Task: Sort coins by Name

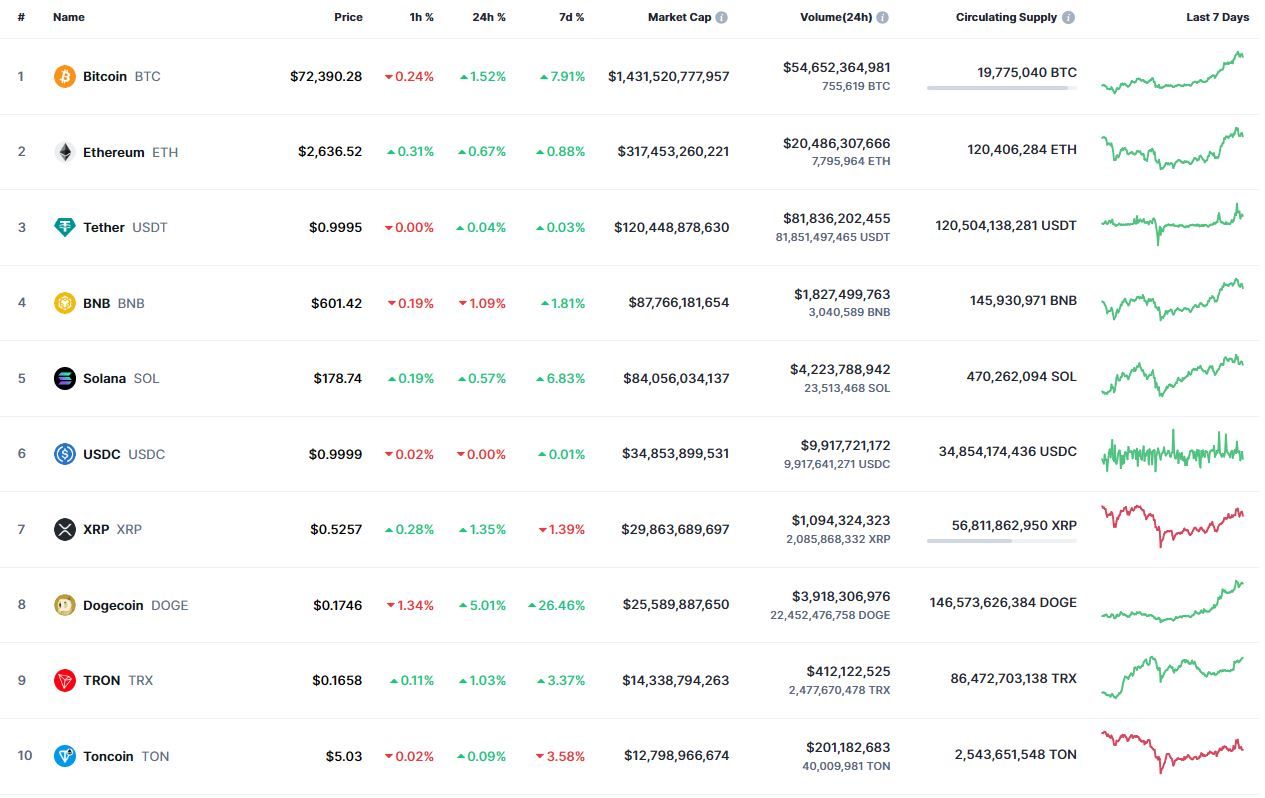Action: click(x=69, y=17)
